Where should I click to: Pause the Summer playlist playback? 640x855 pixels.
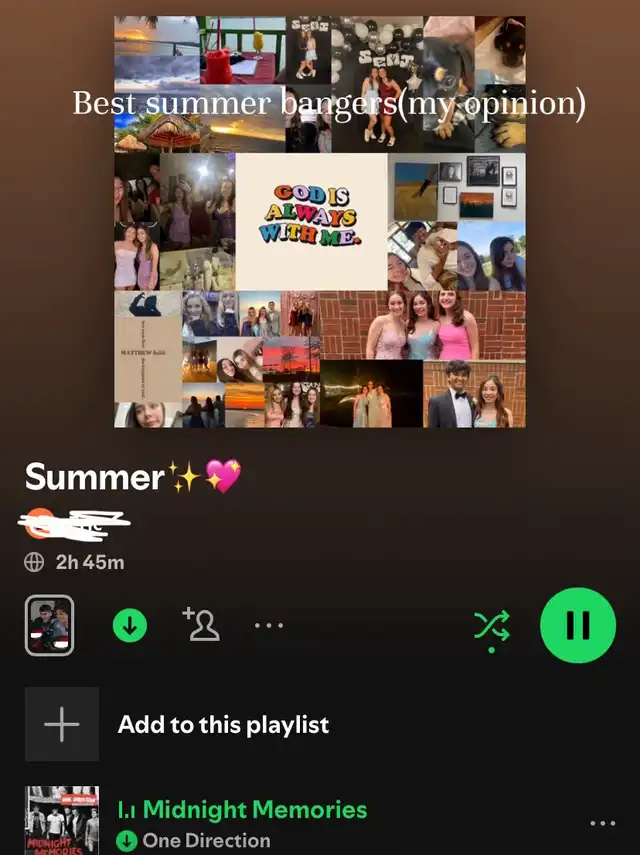coord(578,625)
